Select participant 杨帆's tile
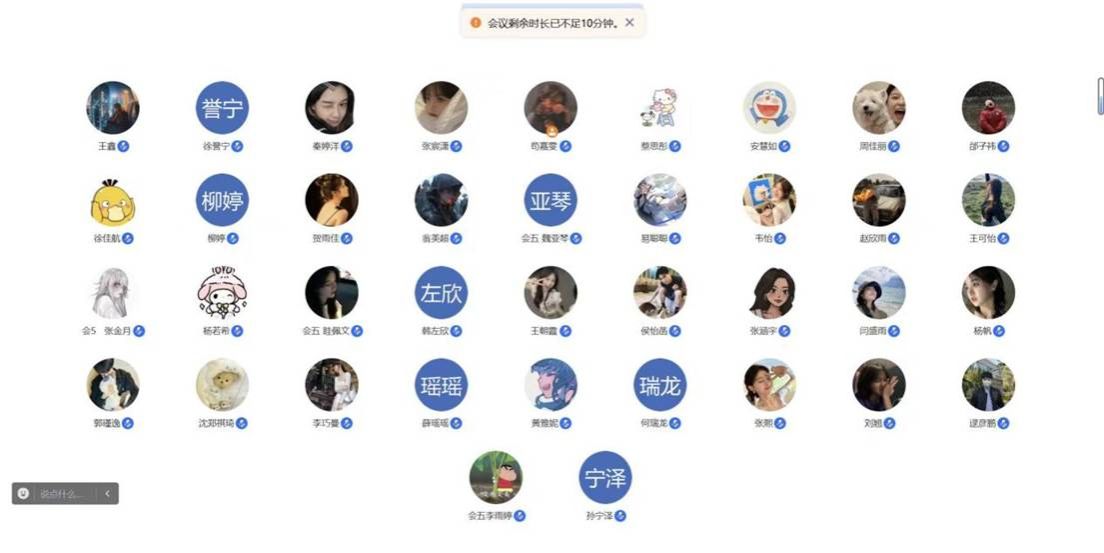Image resolution: width=1104 pixels, height=553 pixels. pyautogui.click(x=988, y=292)
